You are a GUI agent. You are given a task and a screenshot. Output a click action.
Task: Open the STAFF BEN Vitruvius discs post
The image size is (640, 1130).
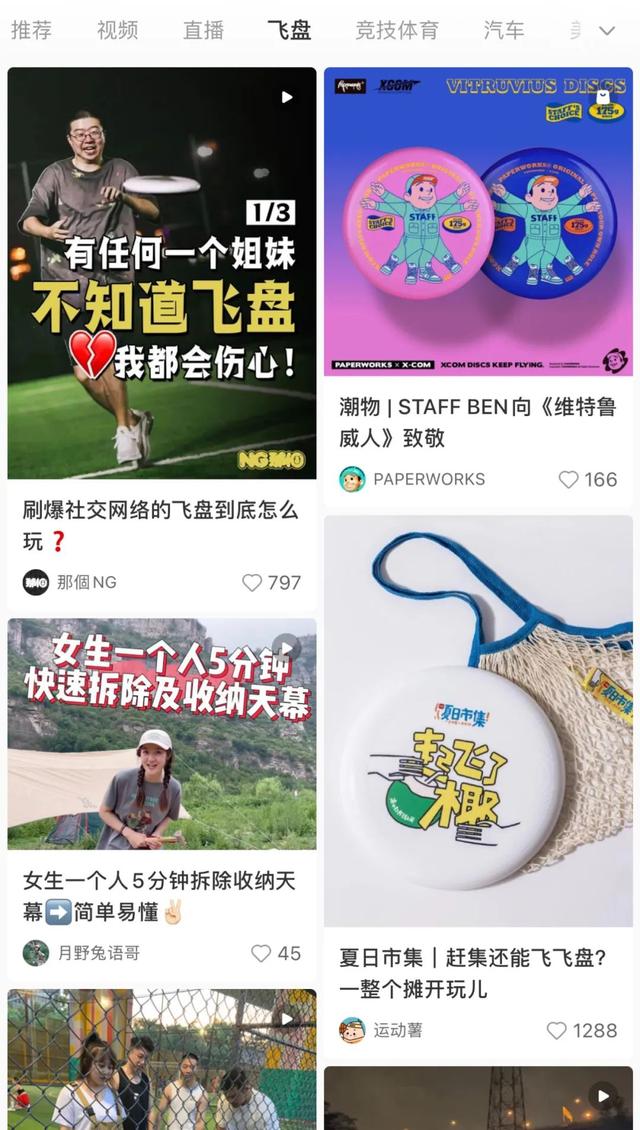[478, 222]
